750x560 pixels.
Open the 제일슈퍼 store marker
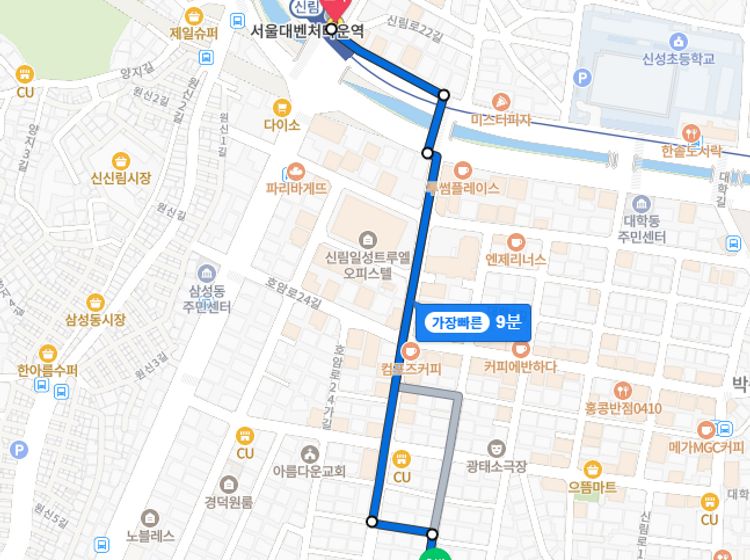tap(193, 17)
